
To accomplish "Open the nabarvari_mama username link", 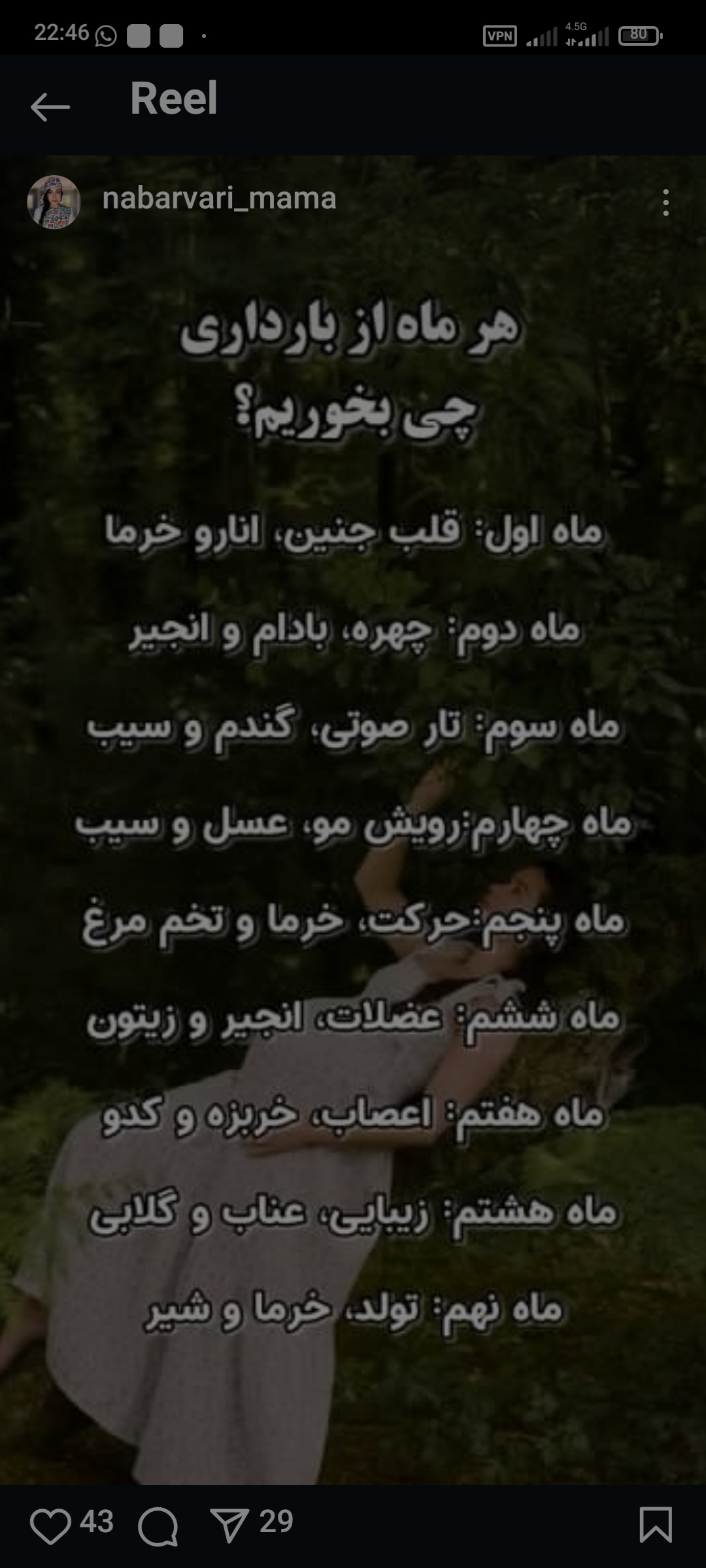I will pos(219,199).
